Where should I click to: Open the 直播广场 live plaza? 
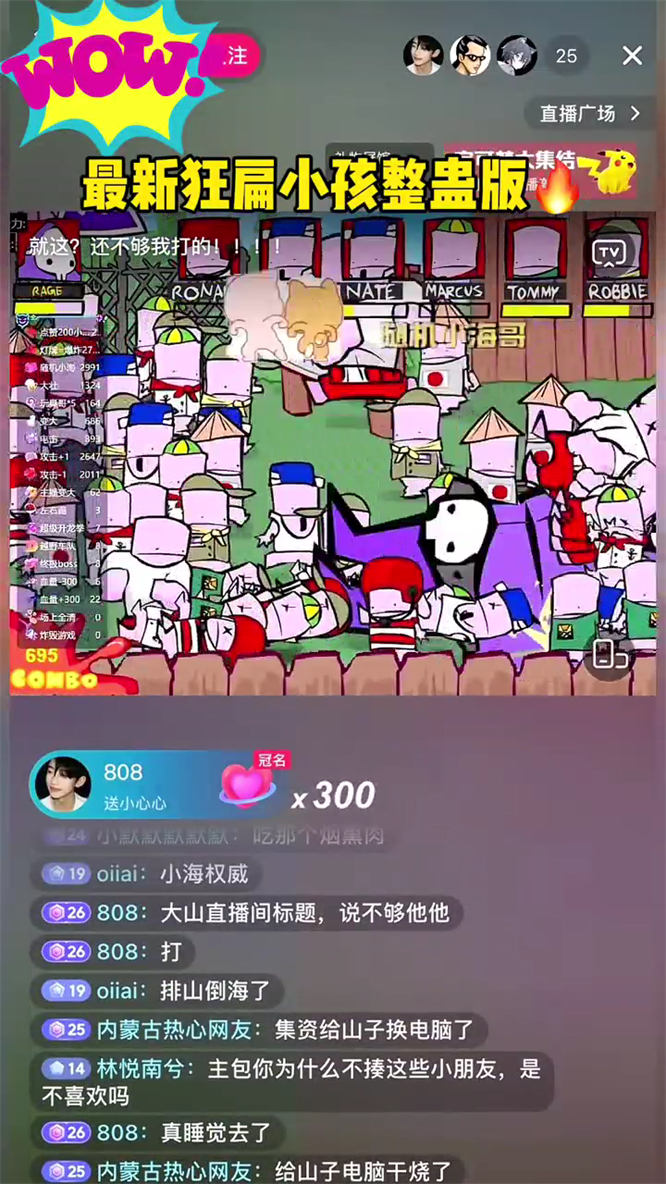pos(590,113)
